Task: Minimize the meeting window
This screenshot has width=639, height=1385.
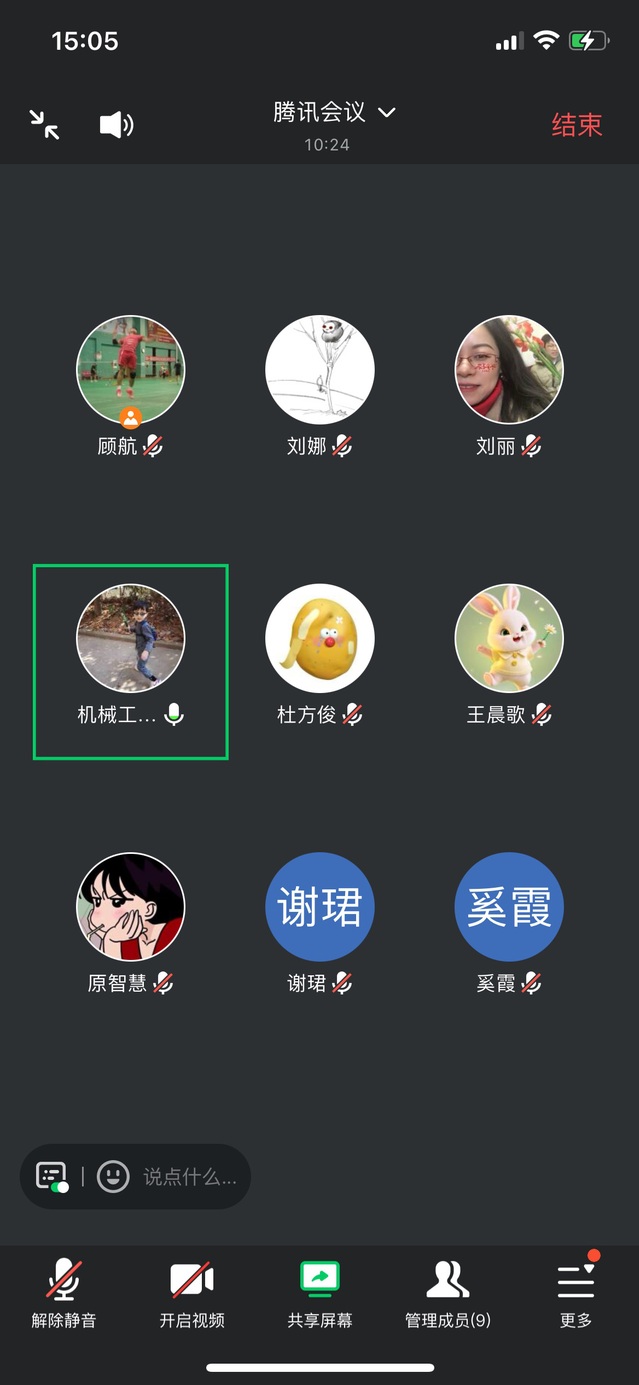Action: point(44,124)
